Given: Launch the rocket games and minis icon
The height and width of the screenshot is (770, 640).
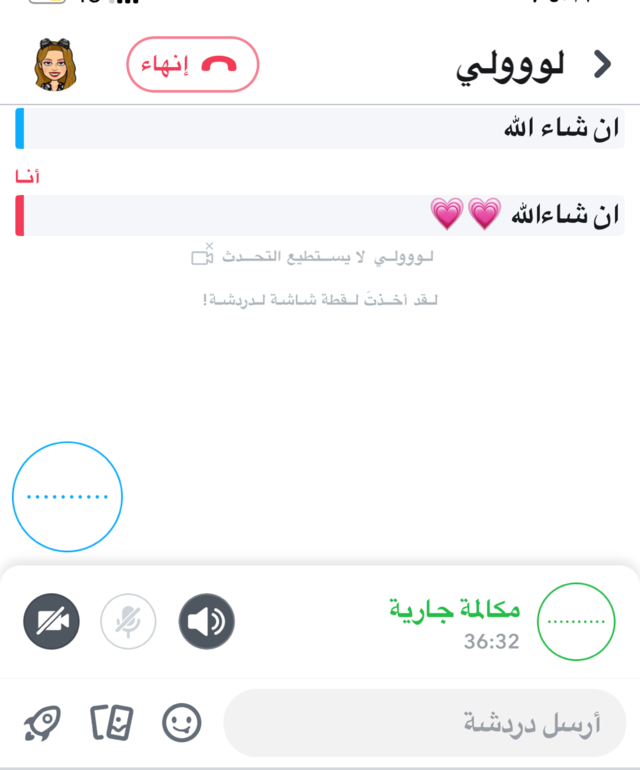Looking at the screenshot, I should click(42, 722).
